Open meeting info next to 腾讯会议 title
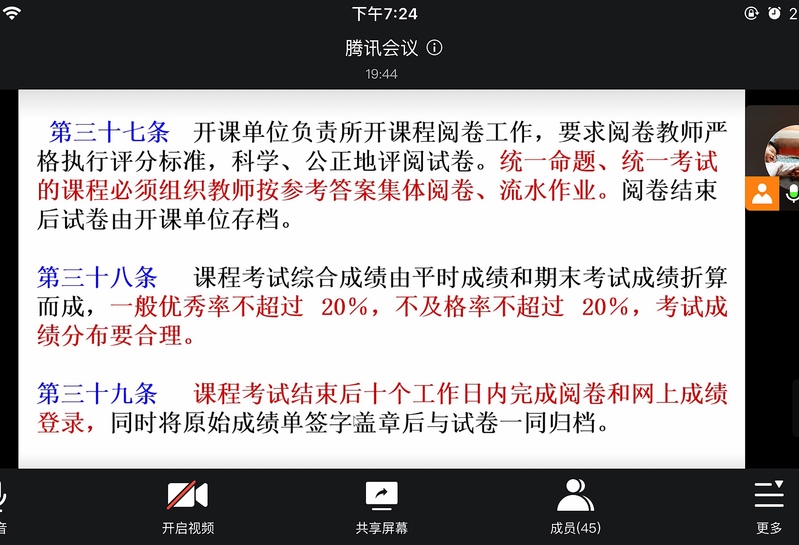Viewport: 799px width, 545px height. pos(434,48)
